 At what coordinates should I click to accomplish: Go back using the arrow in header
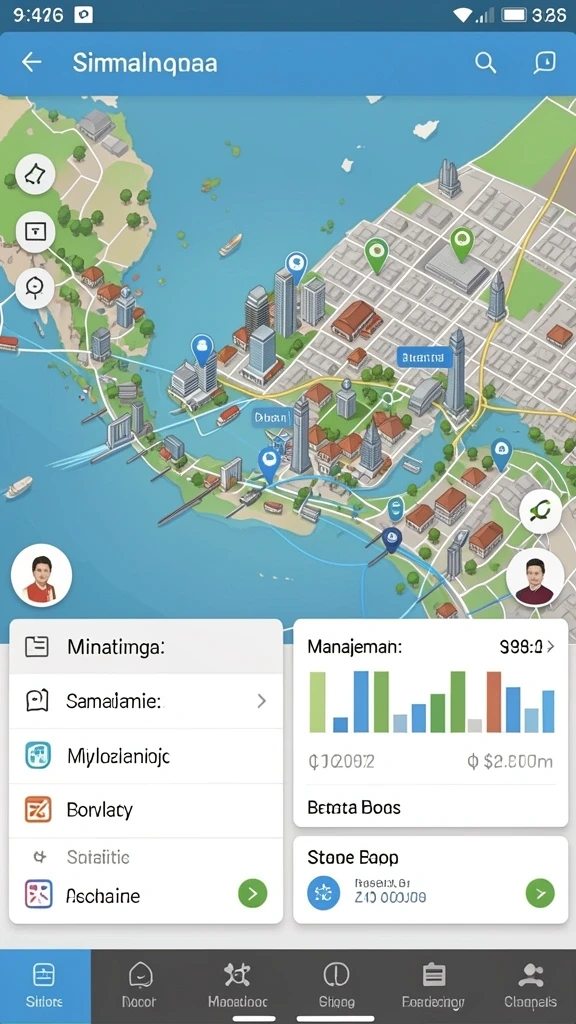pyautogui.click(x=31, y=63)
